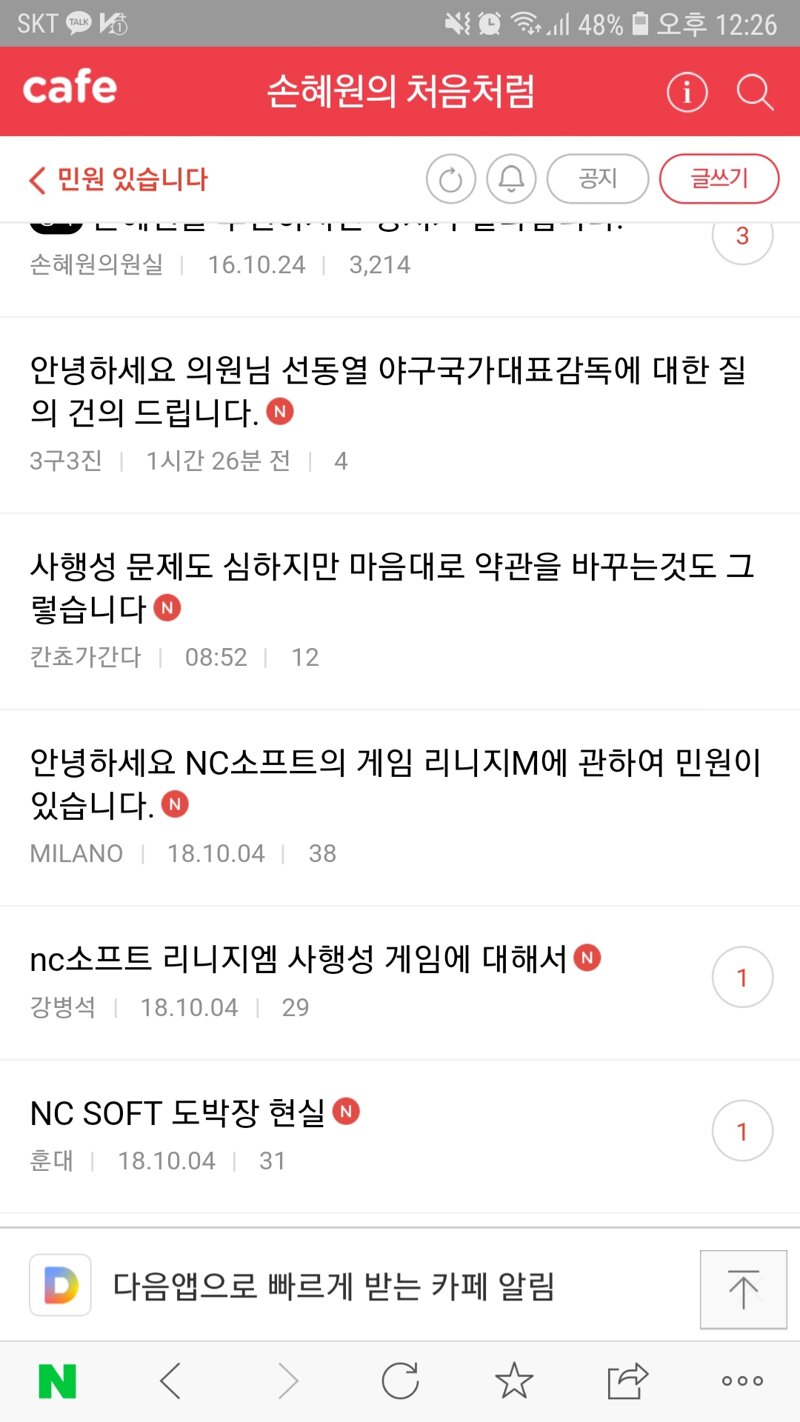Share this page from browser toolbar
This screenshot has width=800, height=1422.
pos(628,1381)
